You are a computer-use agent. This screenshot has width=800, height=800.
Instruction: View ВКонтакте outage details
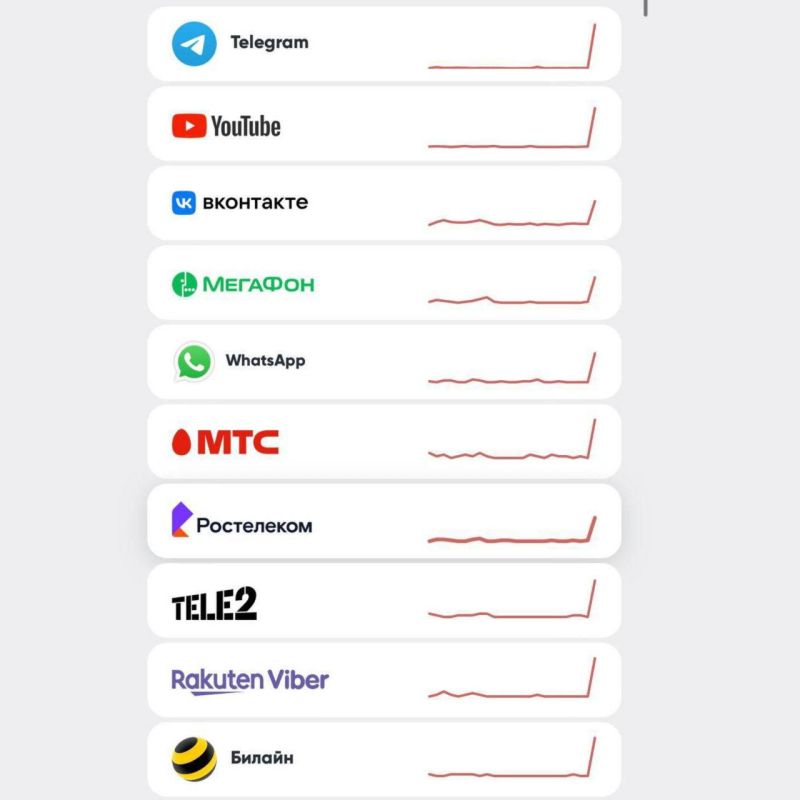pyautogui.click(x=384, y=203)
